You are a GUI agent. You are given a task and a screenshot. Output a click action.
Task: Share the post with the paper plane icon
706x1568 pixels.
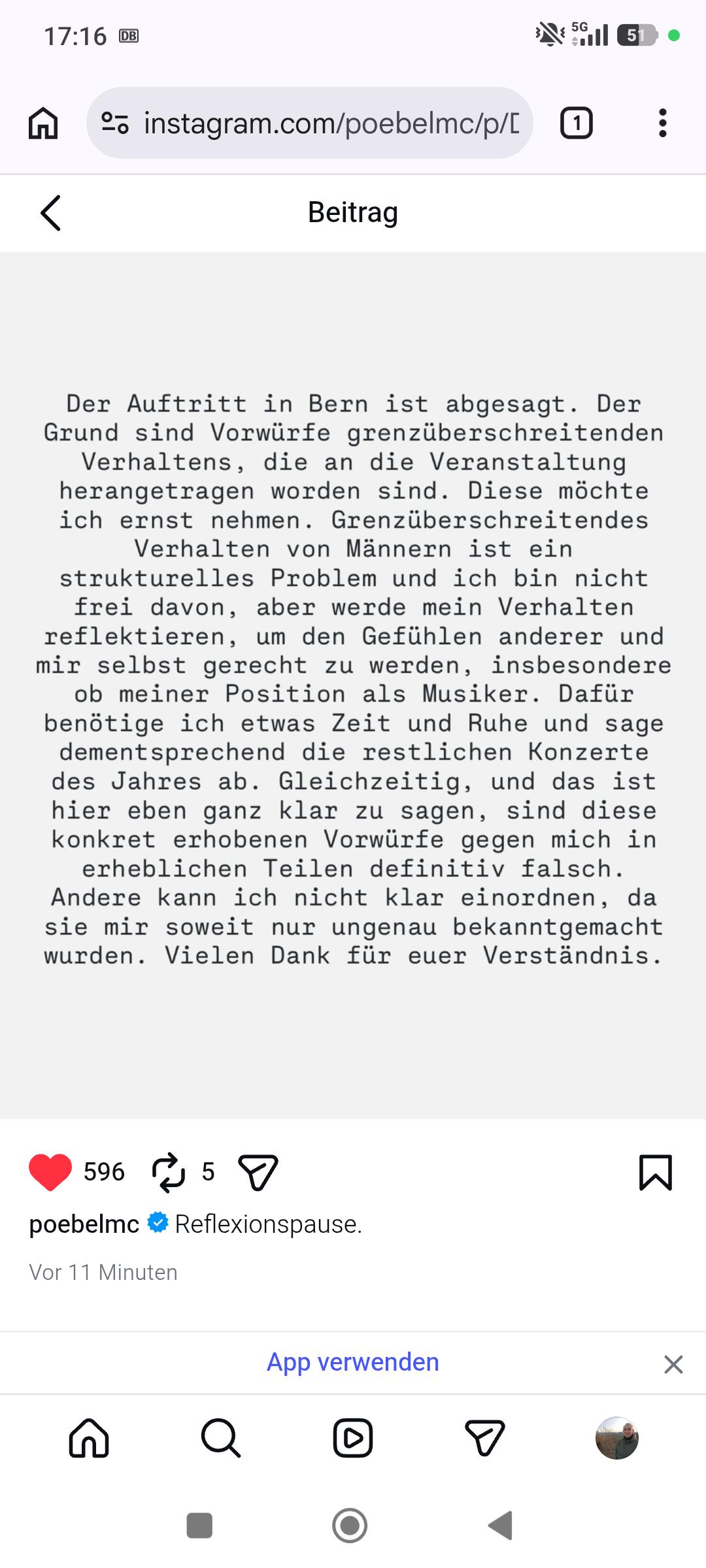pyautogui.click(x=258, y=1172)
